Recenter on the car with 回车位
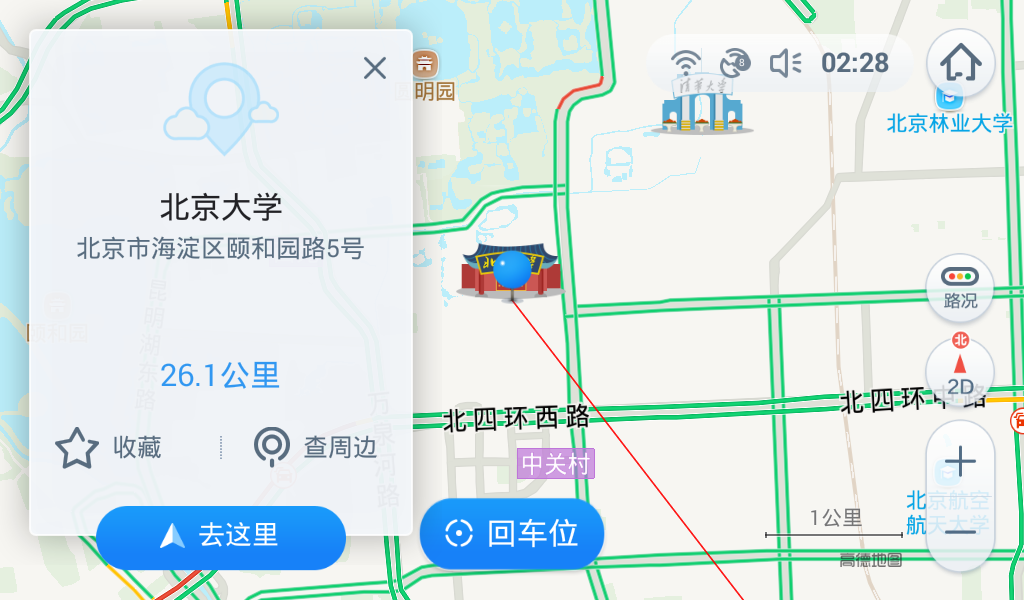The width and height of the screenshot is (1024, 600). pyautogui.click(x=512, y=534)
